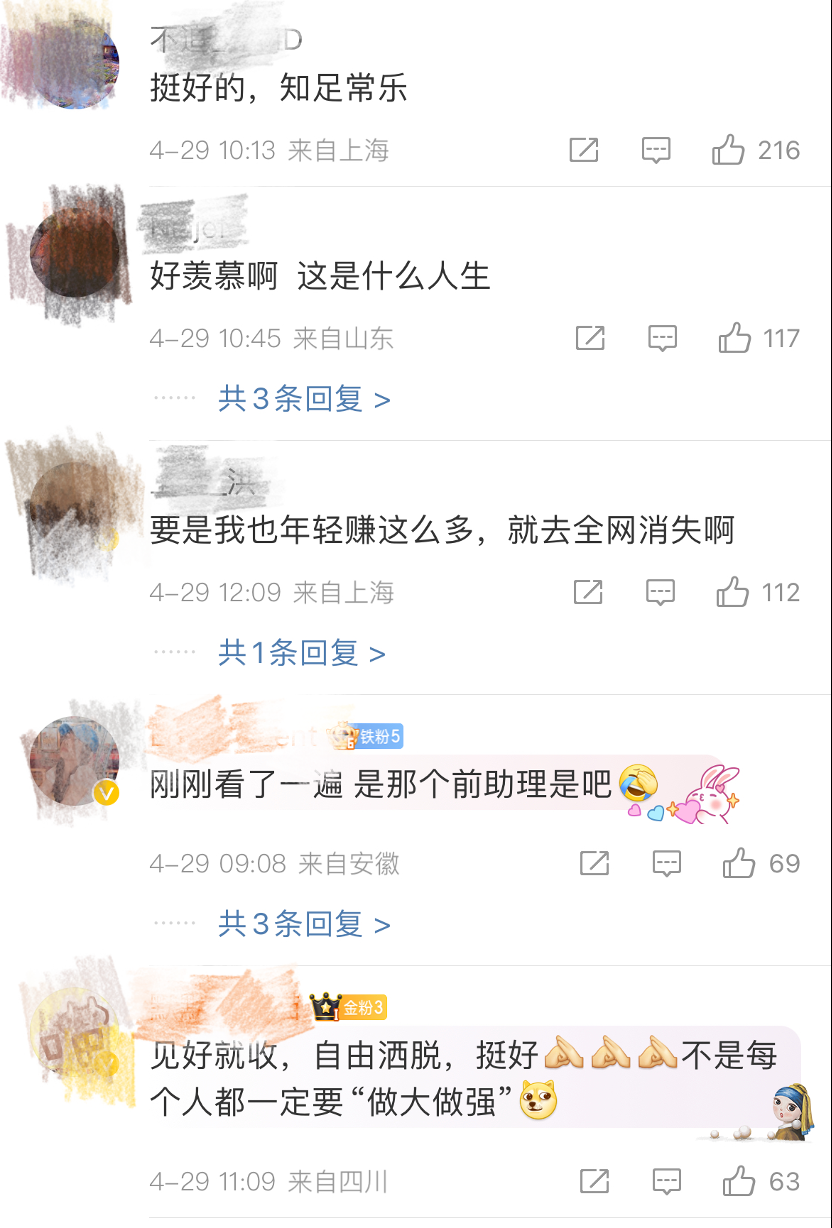Like the Anhui comment about 前助理

(x=738, y=863)
